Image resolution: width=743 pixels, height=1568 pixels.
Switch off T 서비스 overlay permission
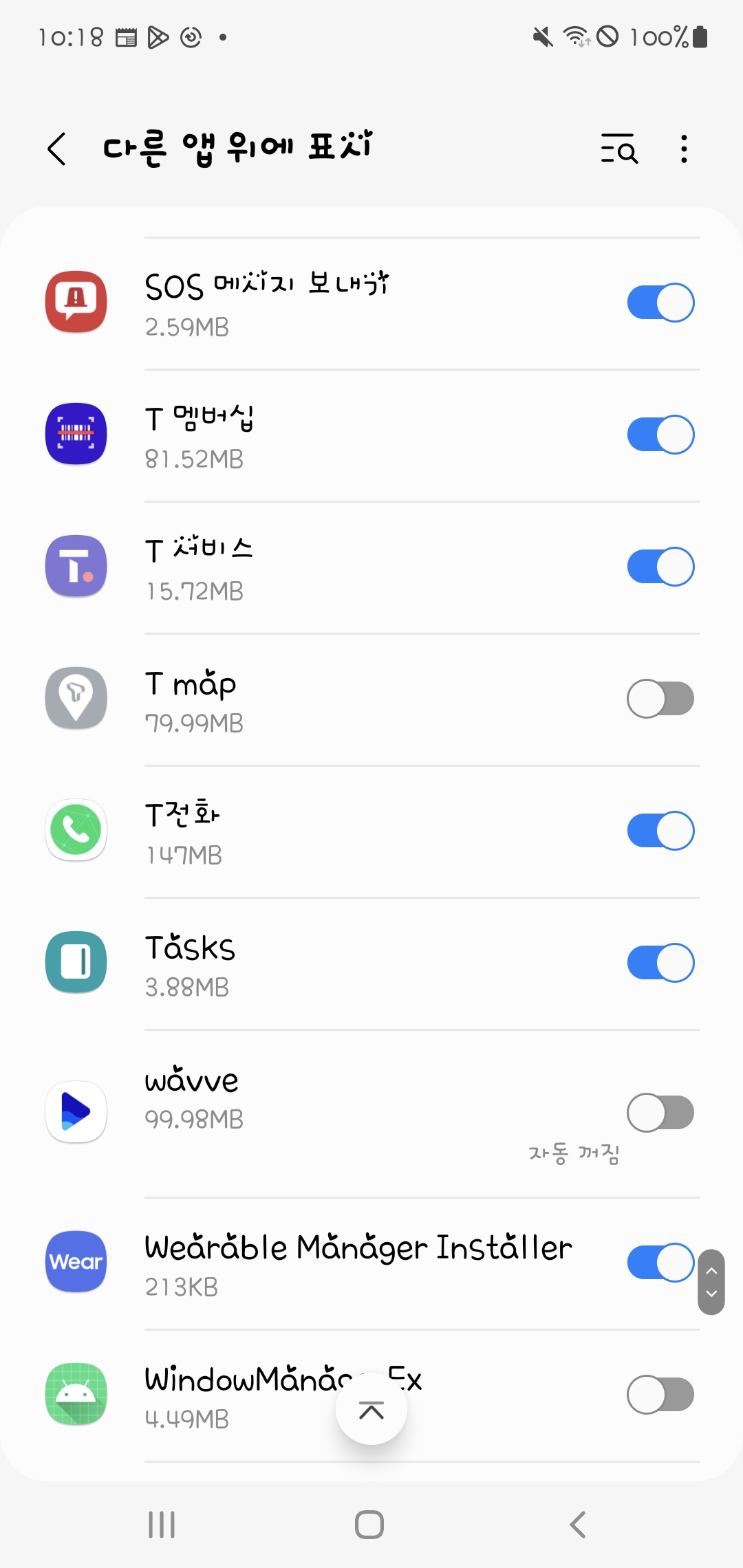point(660,567)
